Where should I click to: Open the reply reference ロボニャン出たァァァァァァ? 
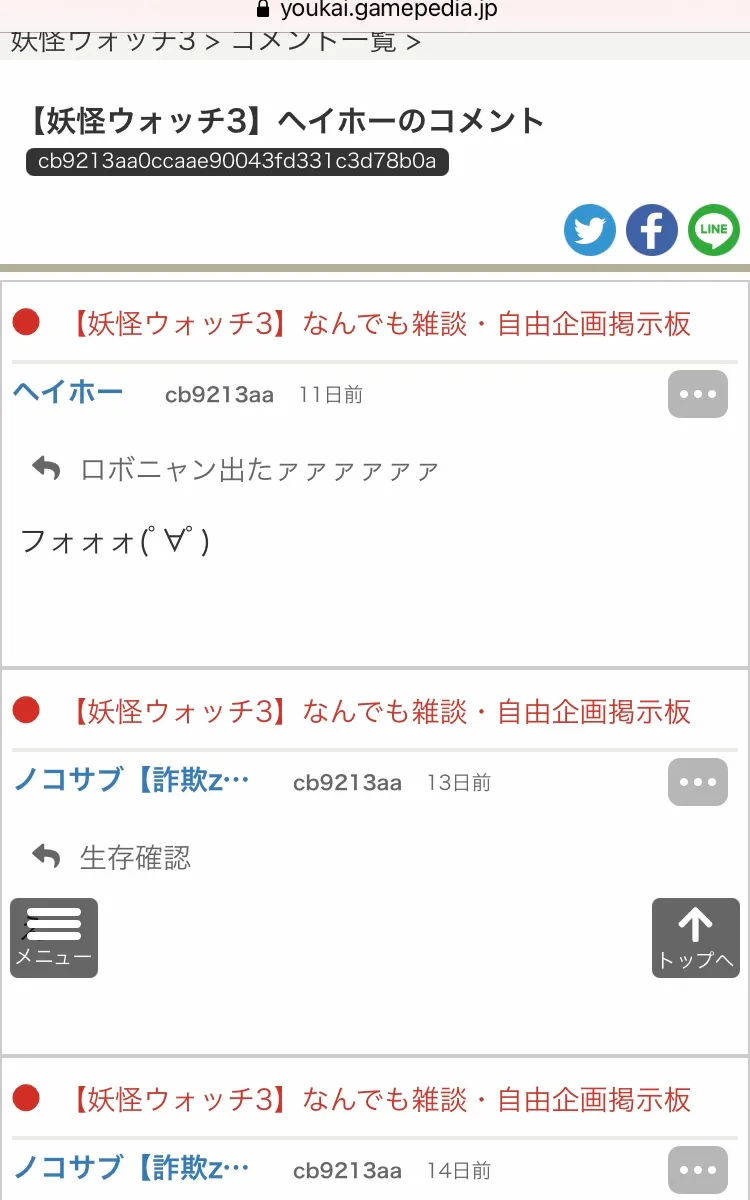236,469
